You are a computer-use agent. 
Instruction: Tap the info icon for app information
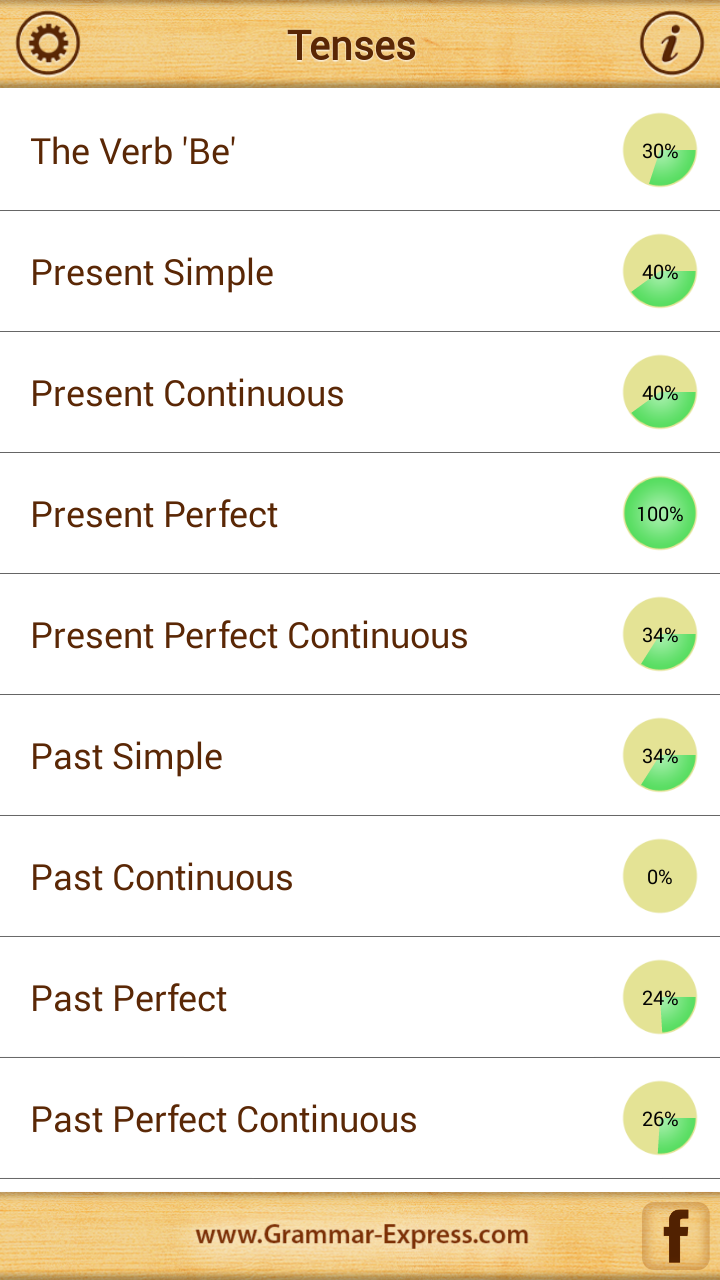tap(672, 44)
